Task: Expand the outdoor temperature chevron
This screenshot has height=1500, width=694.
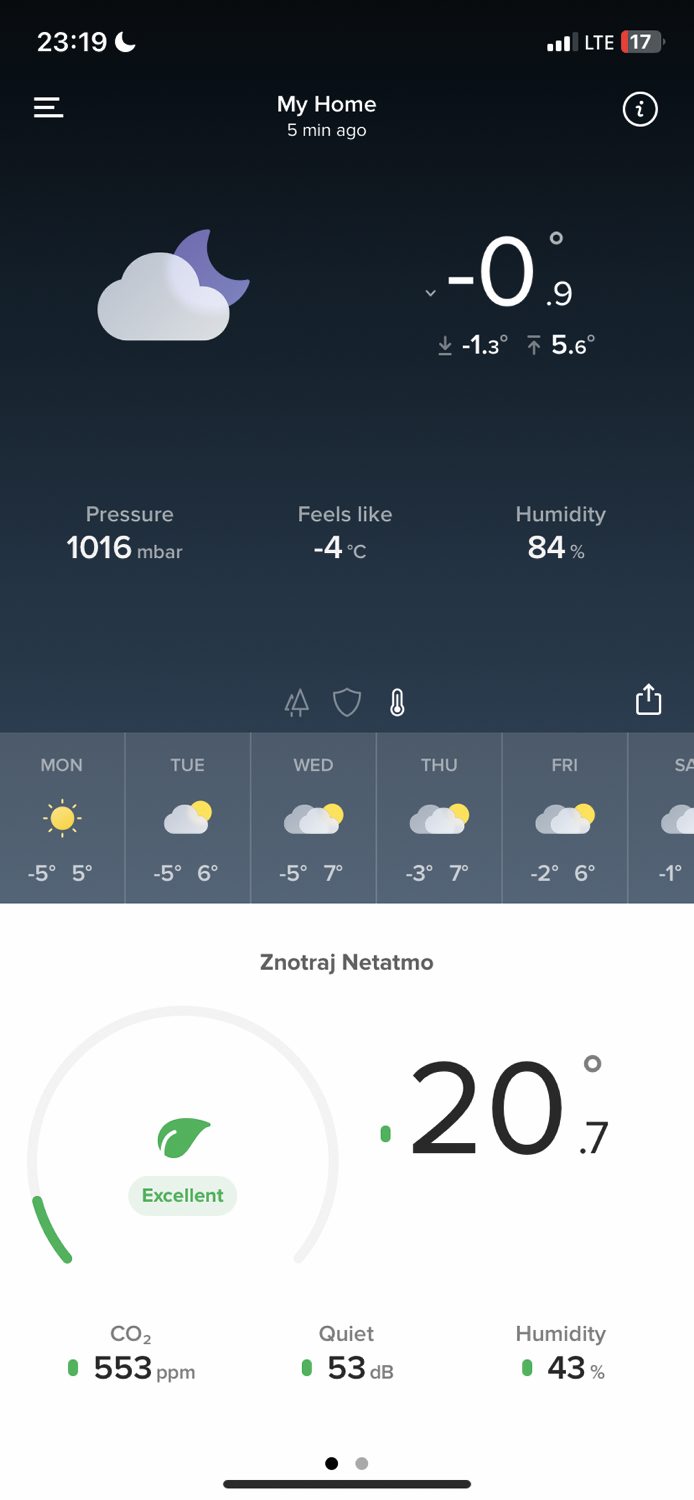Action: pos(430,293)
